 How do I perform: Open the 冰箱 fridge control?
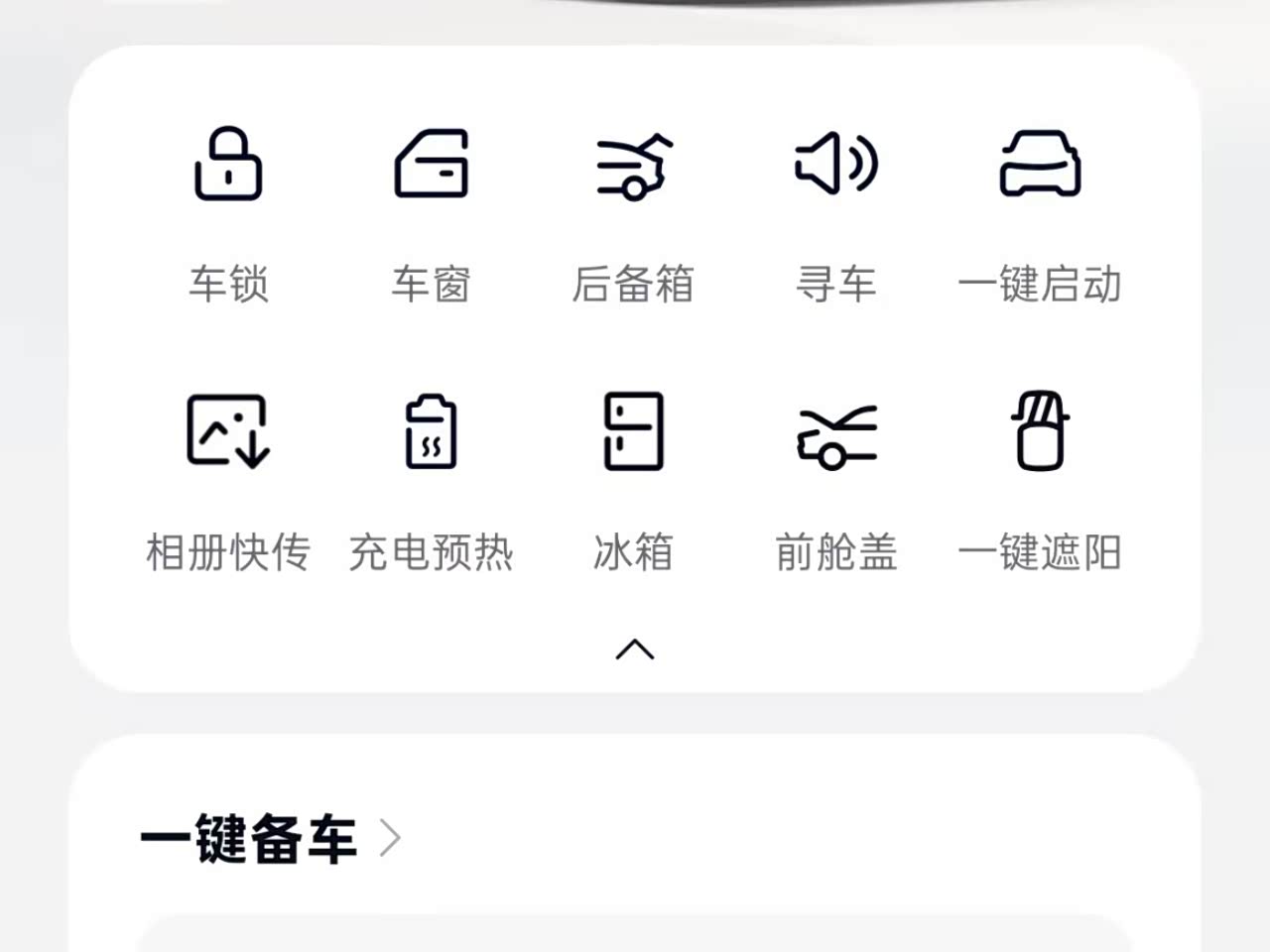633,431
